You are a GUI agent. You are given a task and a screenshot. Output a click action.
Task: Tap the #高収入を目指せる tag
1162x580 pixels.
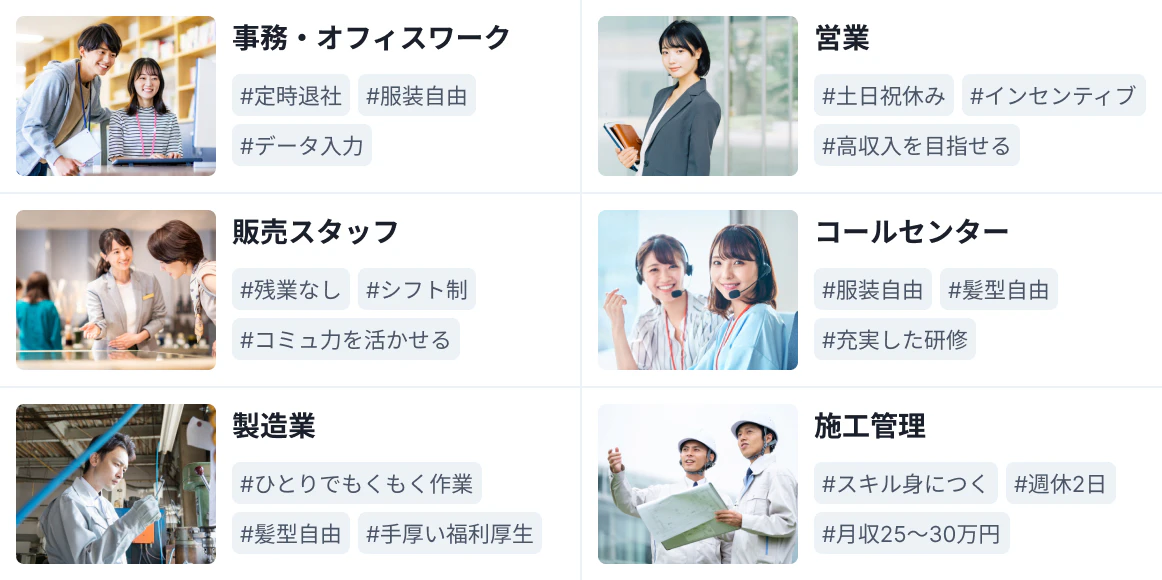click(x=916, y=146)
